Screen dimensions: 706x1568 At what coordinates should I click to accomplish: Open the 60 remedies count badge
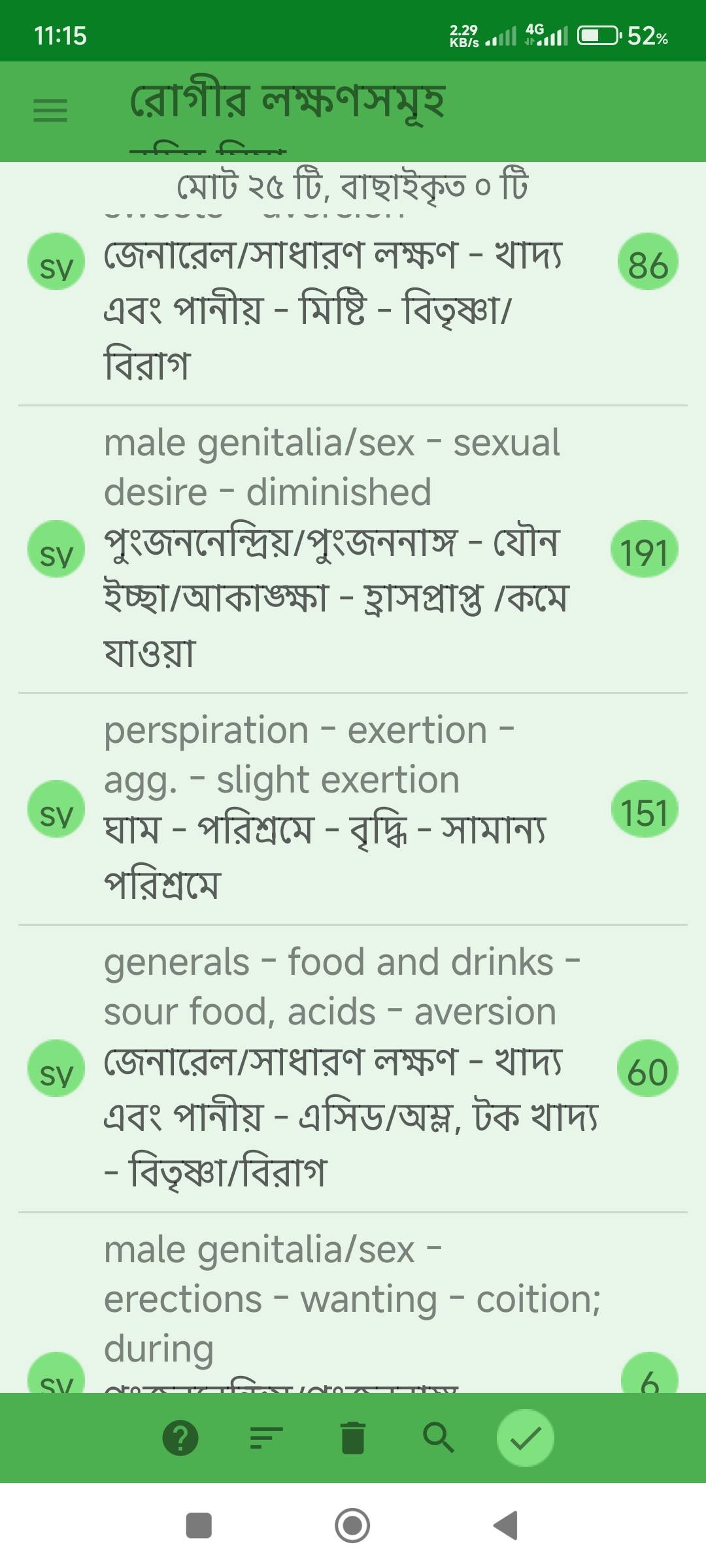pos(647,1068)
